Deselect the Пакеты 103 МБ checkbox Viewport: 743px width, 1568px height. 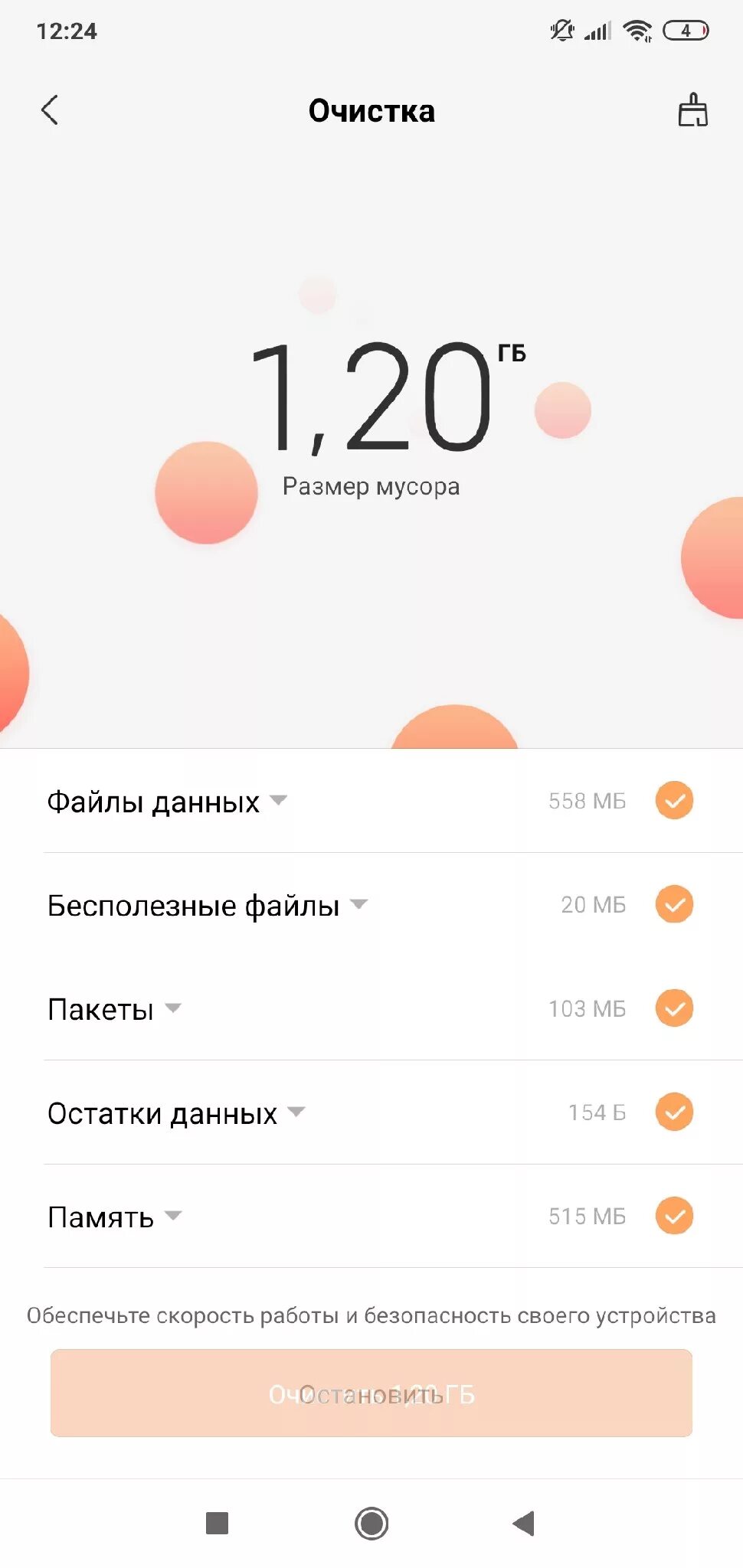pos(674,1008)
